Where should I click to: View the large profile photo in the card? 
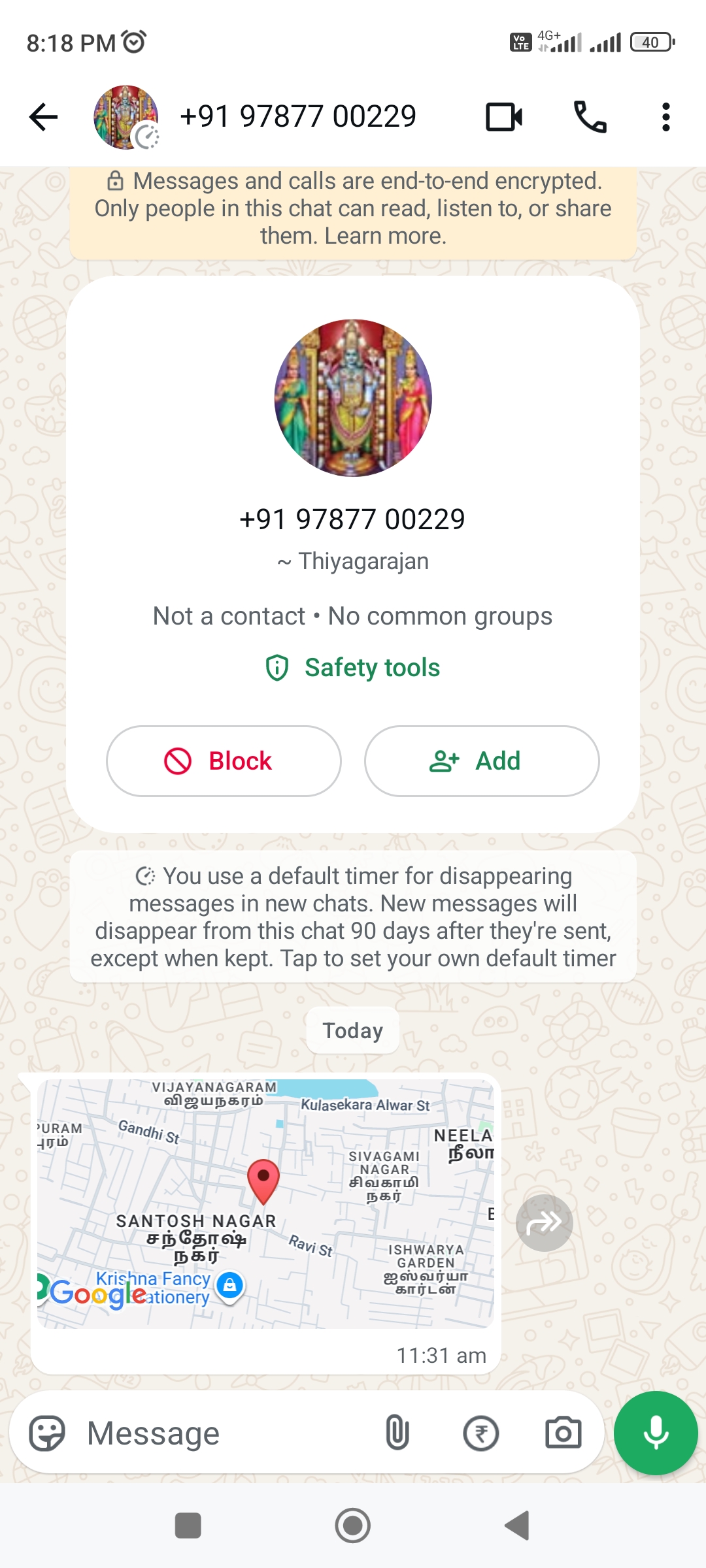[353, 398]
